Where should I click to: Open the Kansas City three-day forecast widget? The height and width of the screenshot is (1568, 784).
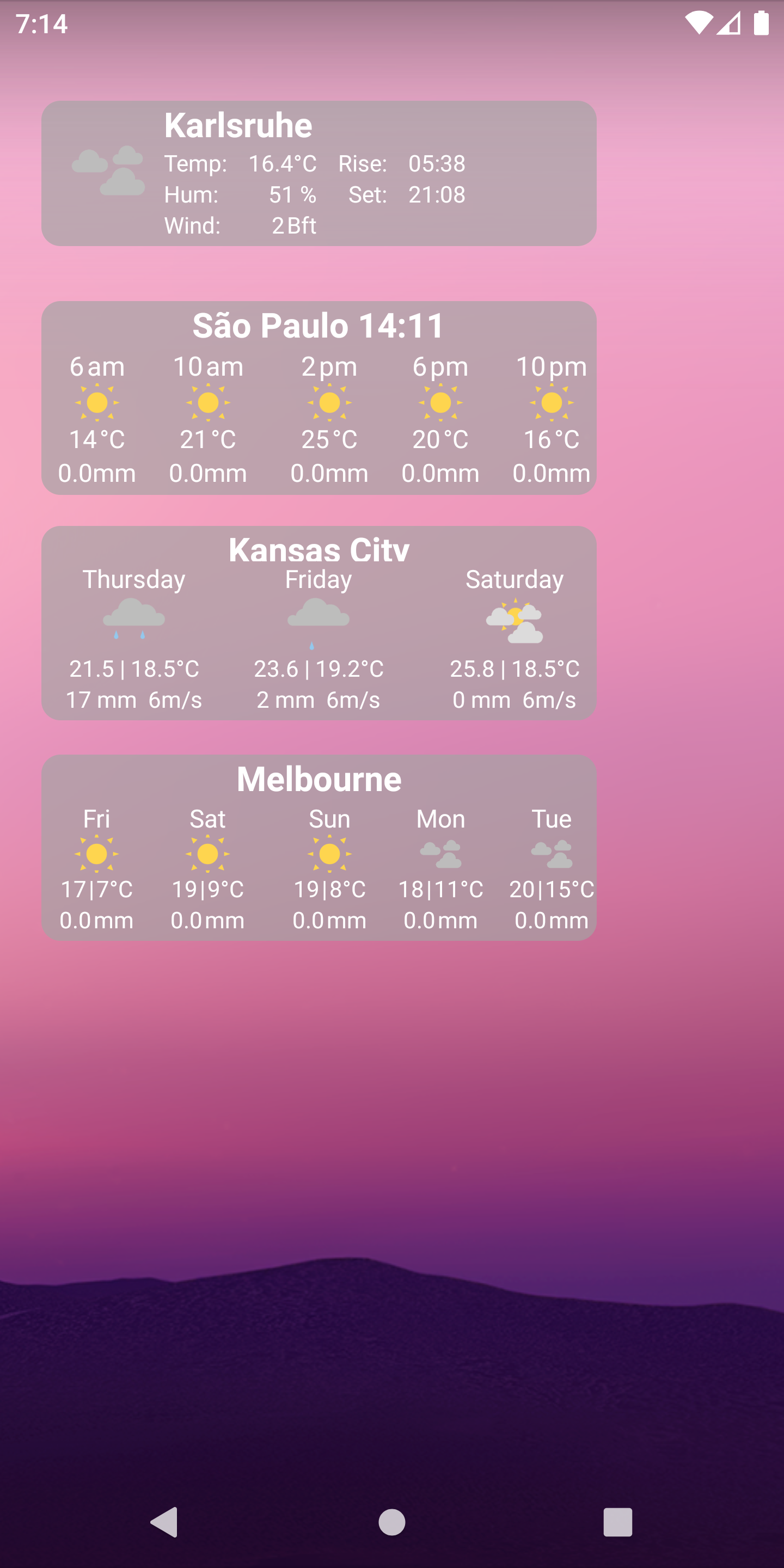pos(318,623)
